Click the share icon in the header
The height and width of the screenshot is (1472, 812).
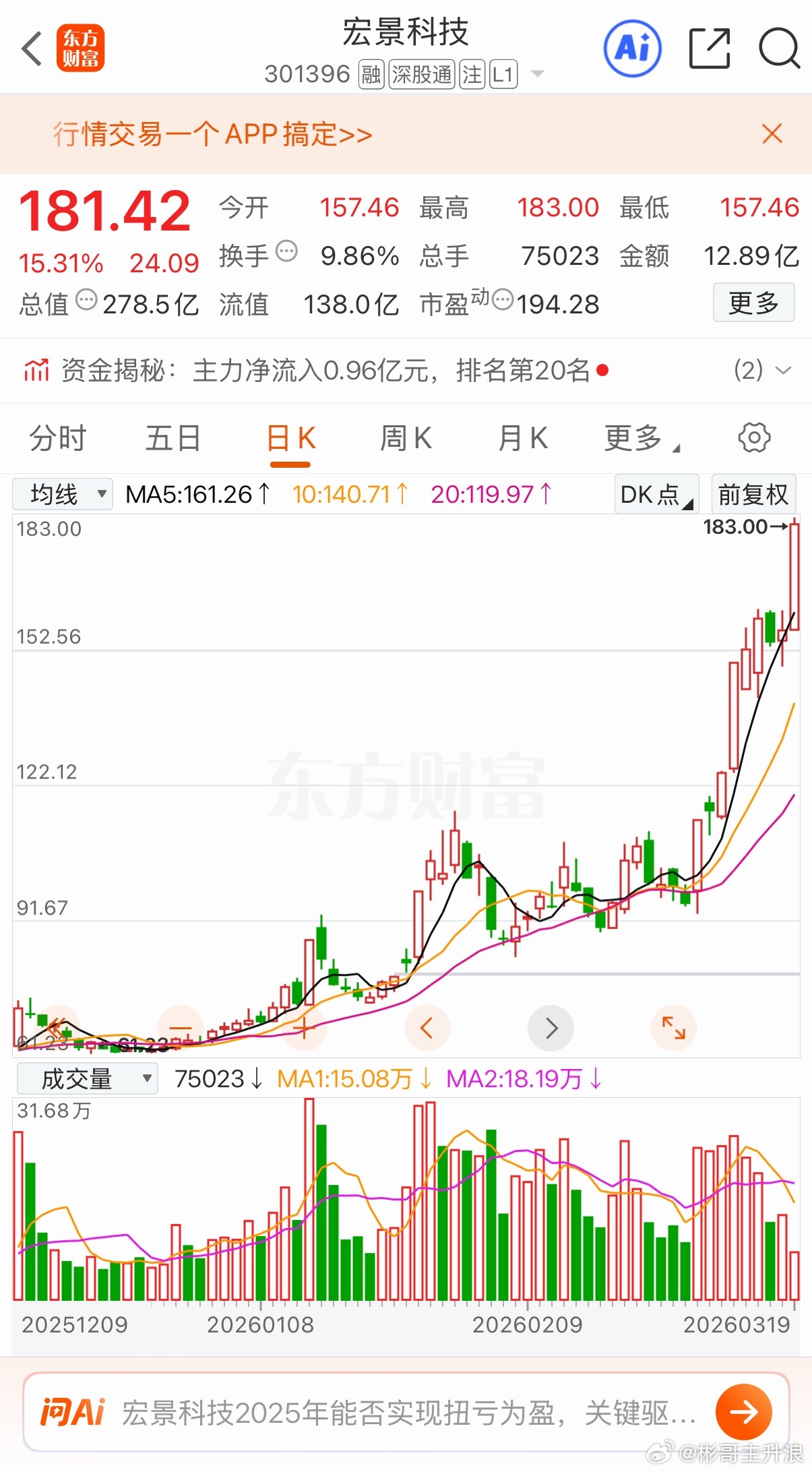tap(709, 49)
